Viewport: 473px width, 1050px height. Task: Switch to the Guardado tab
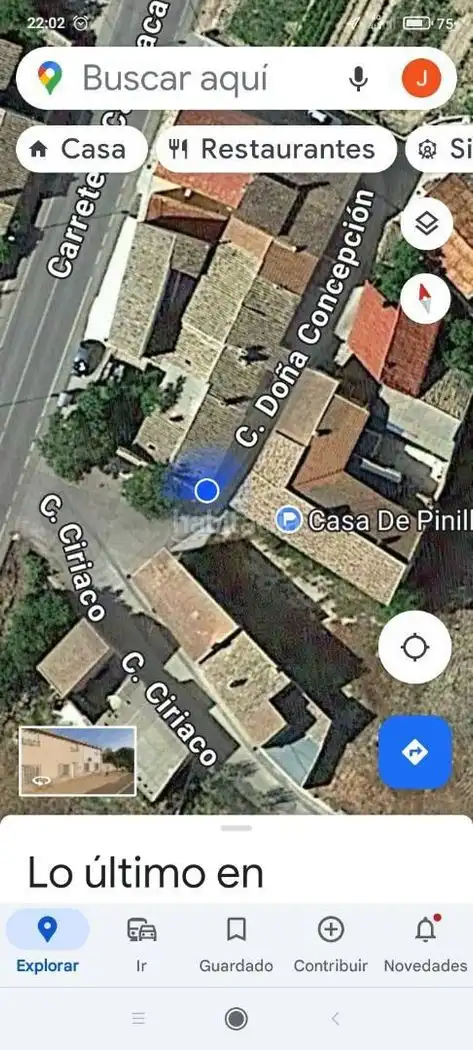coord(236,946)
